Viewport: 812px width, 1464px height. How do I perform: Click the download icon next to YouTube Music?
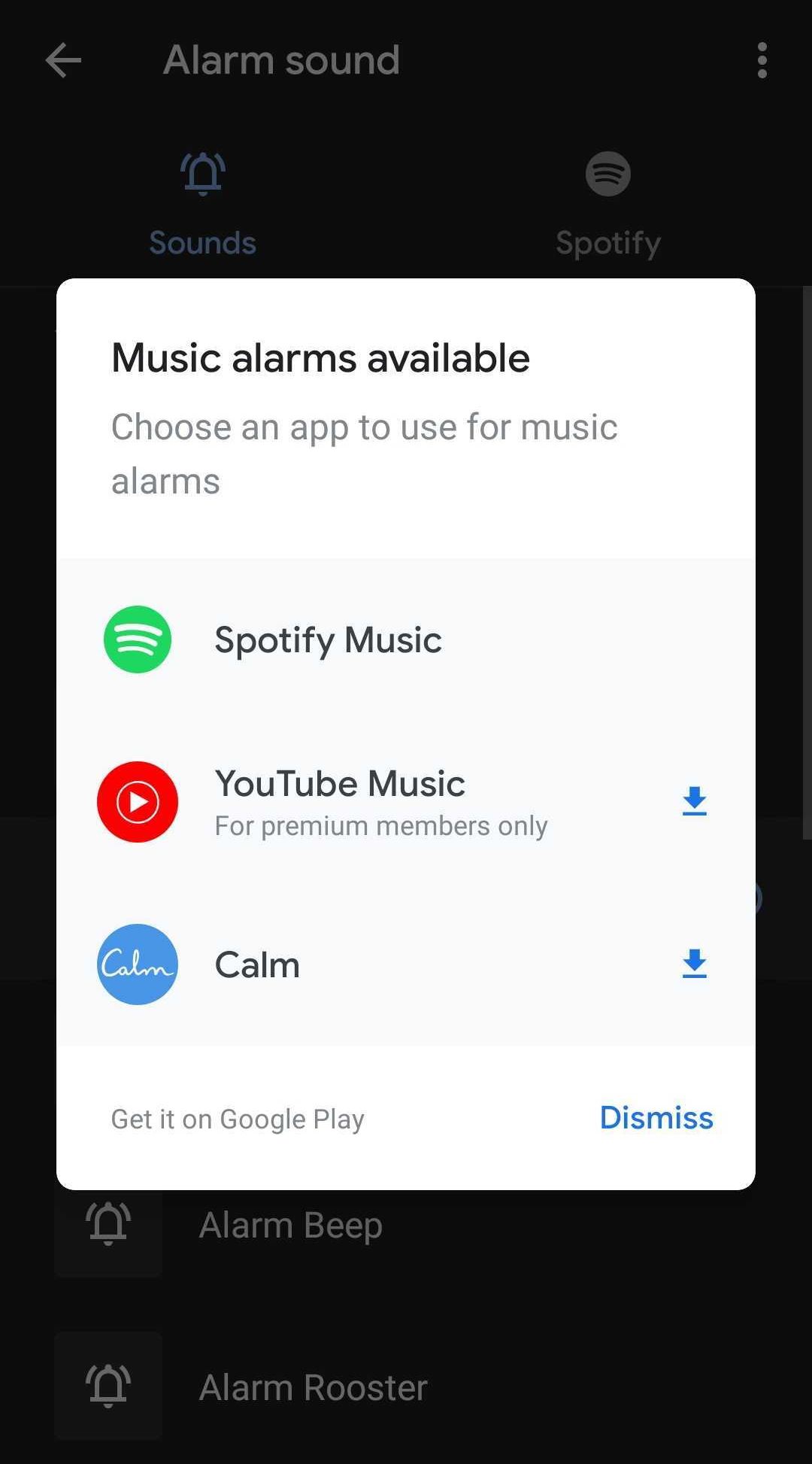coord(694,800)
